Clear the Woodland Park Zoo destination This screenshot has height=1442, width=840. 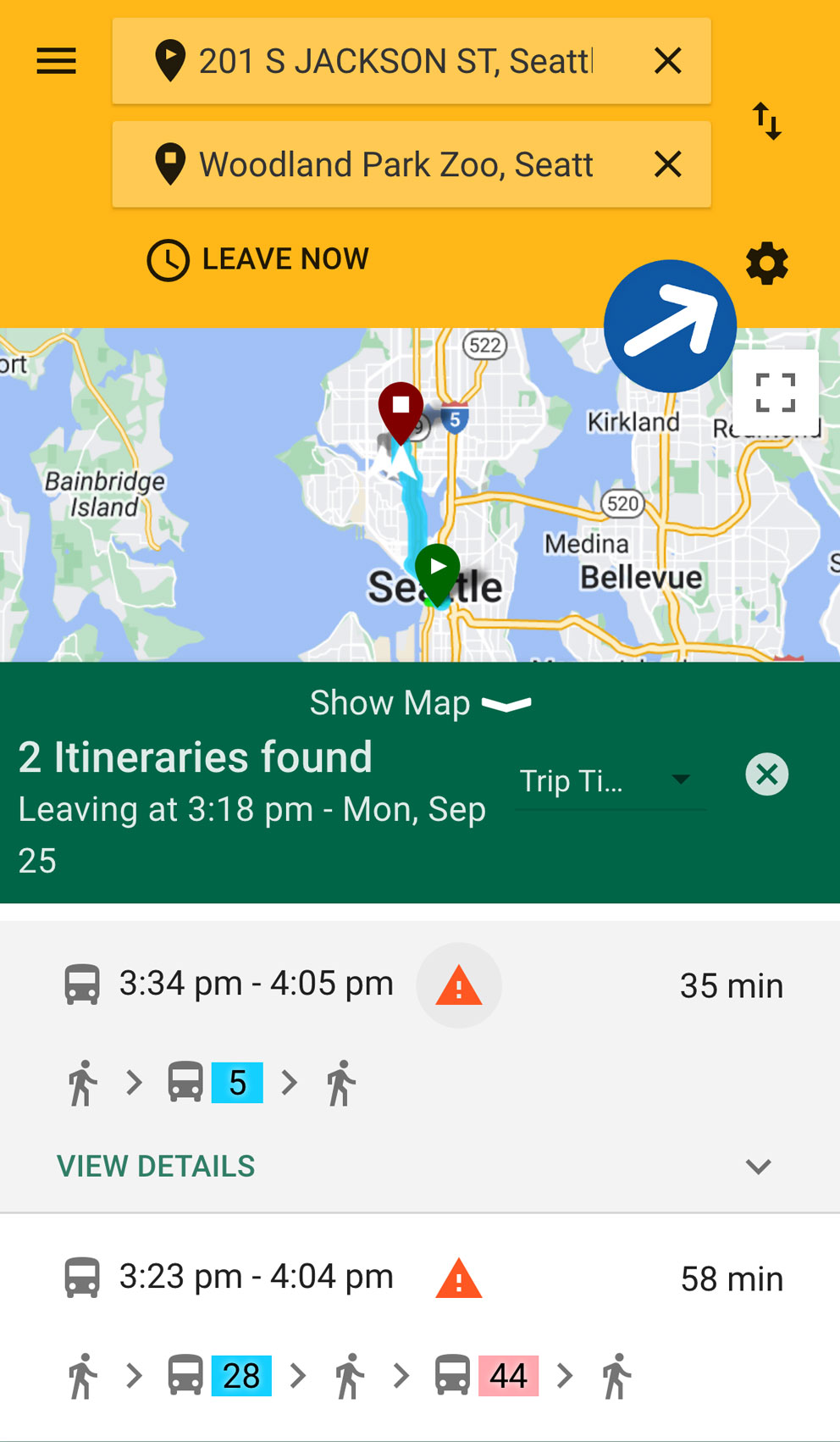(667, 164)
